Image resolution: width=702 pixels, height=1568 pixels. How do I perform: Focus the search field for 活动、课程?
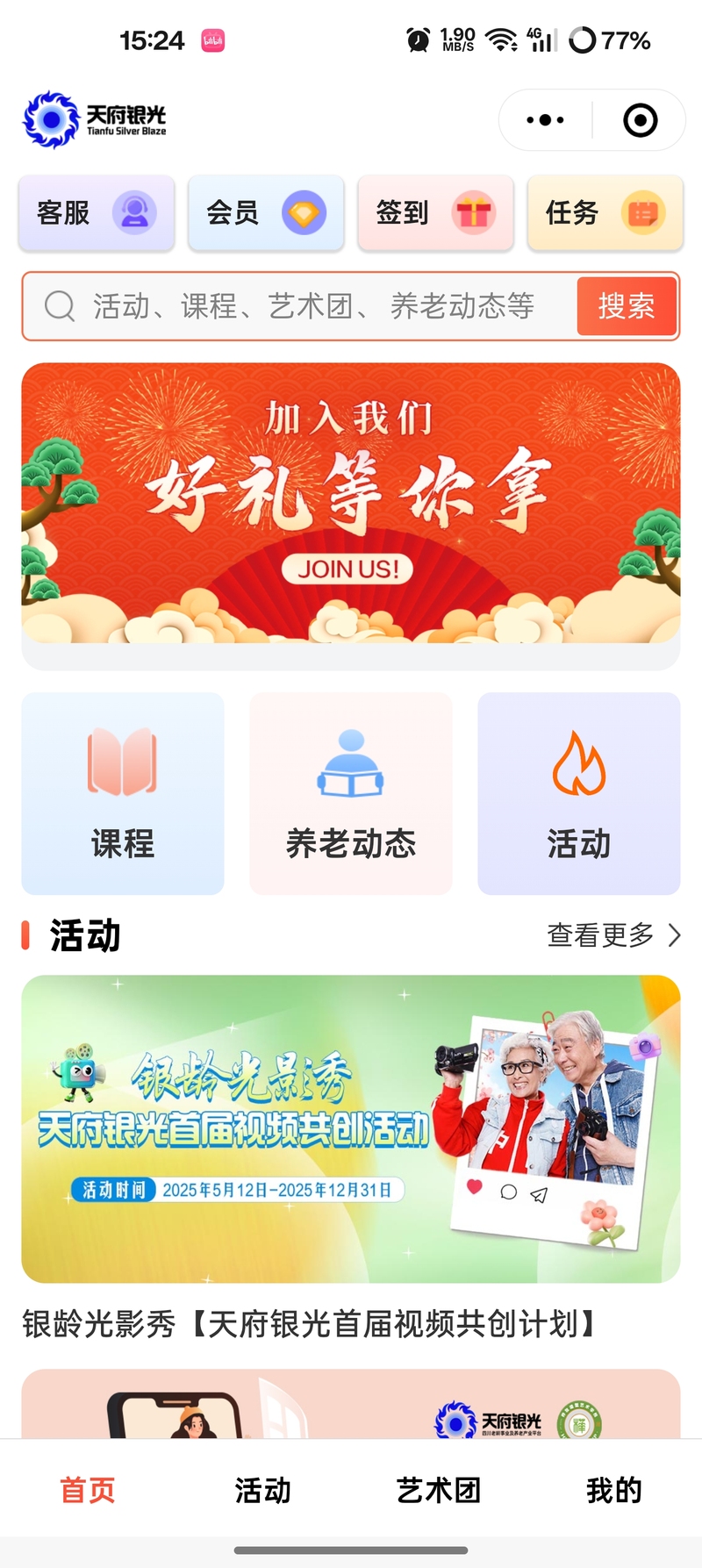[x=300, y=306]
